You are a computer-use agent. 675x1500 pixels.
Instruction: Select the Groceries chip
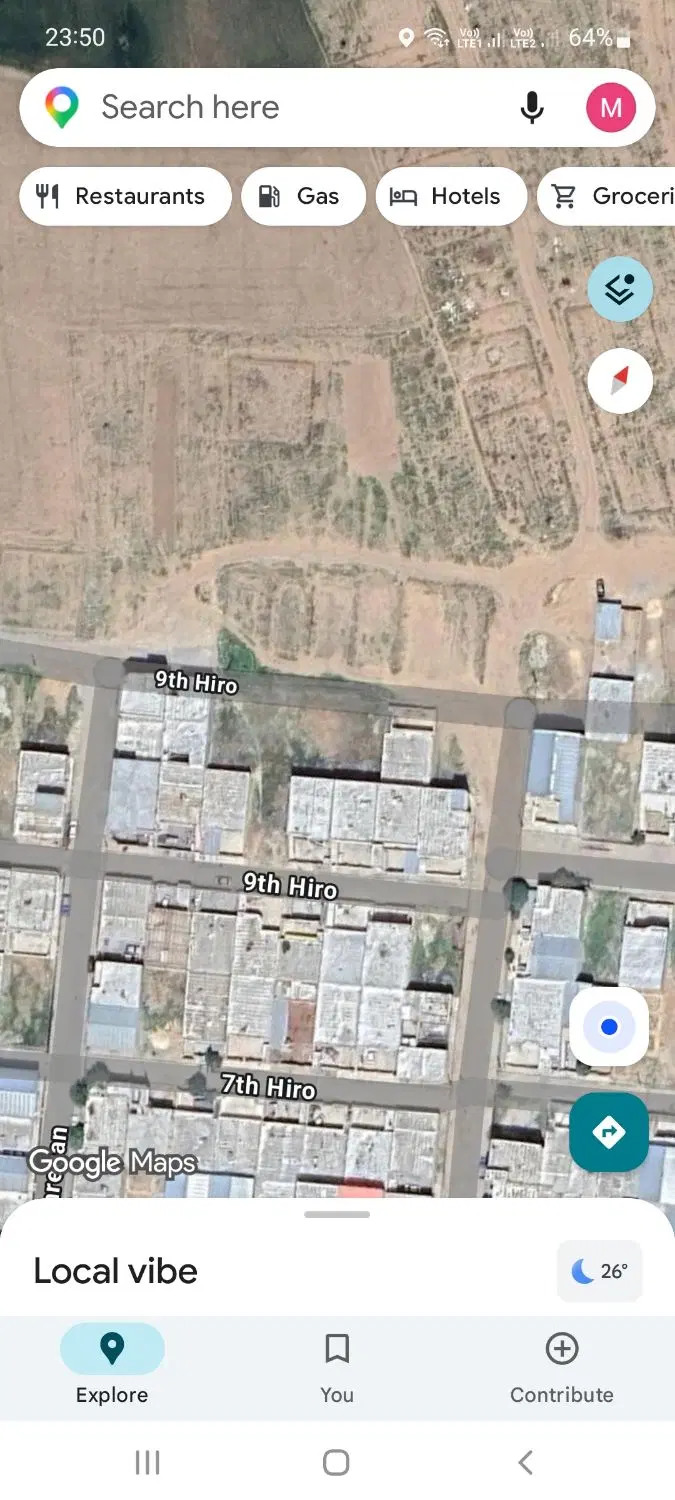point(606,196)
